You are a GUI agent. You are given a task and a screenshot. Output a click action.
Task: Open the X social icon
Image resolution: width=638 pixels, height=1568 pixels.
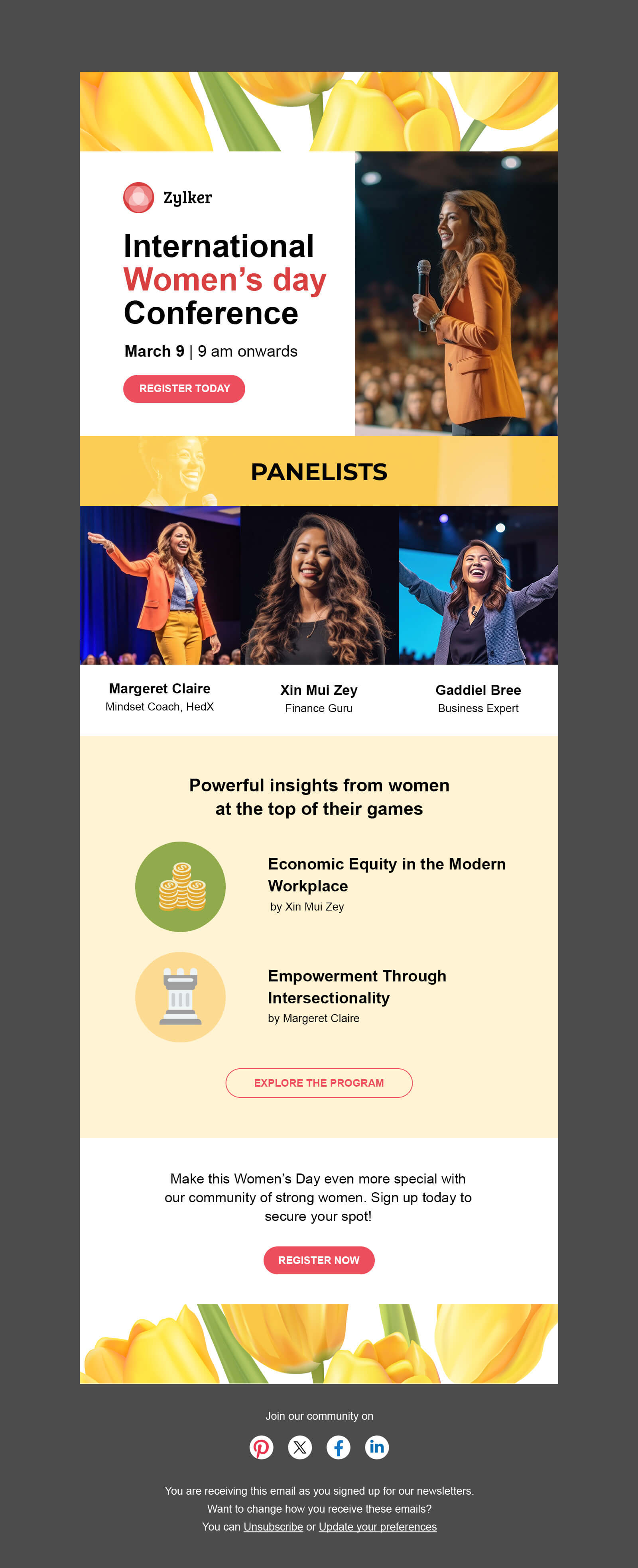pos(300,1446)
